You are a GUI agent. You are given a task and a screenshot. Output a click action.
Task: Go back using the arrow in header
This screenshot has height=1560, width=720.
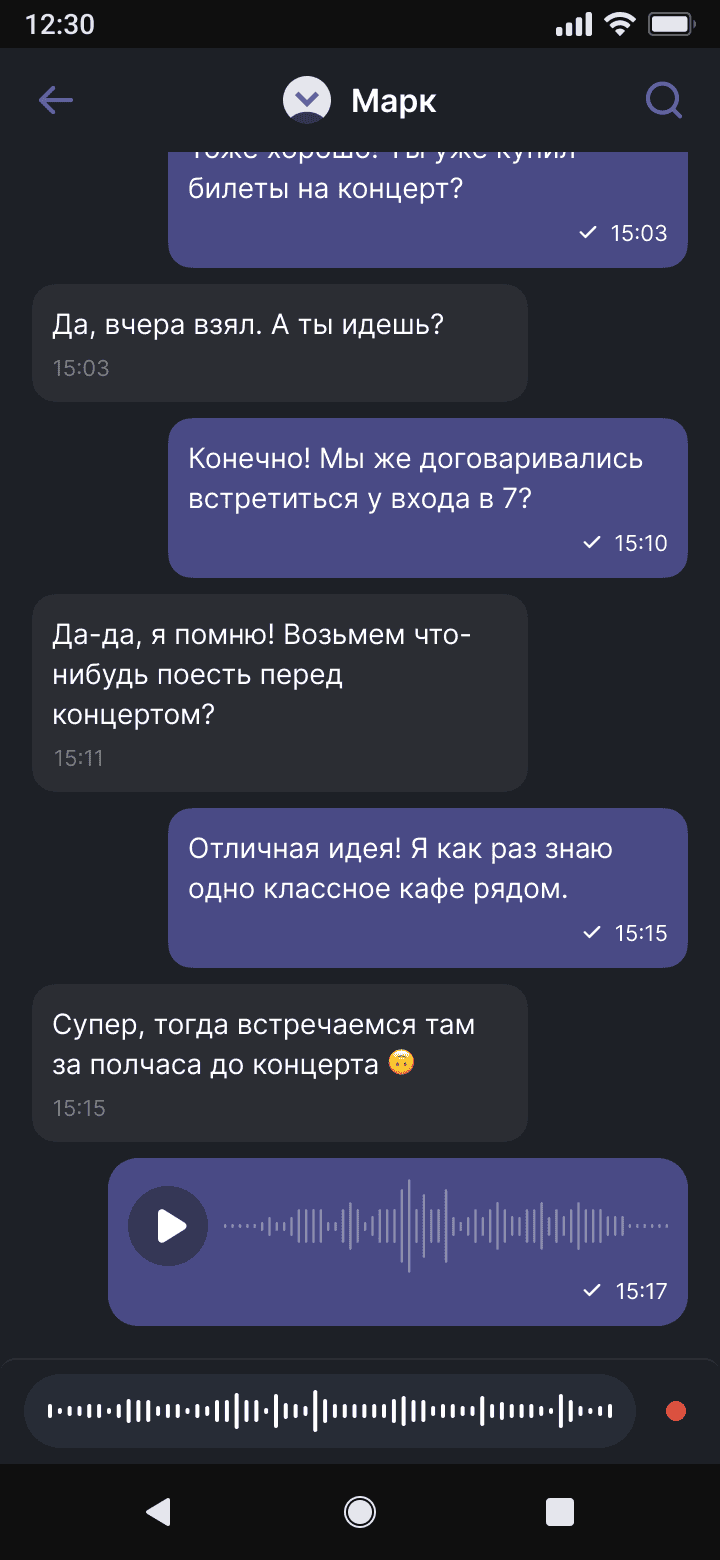(56, 100)
